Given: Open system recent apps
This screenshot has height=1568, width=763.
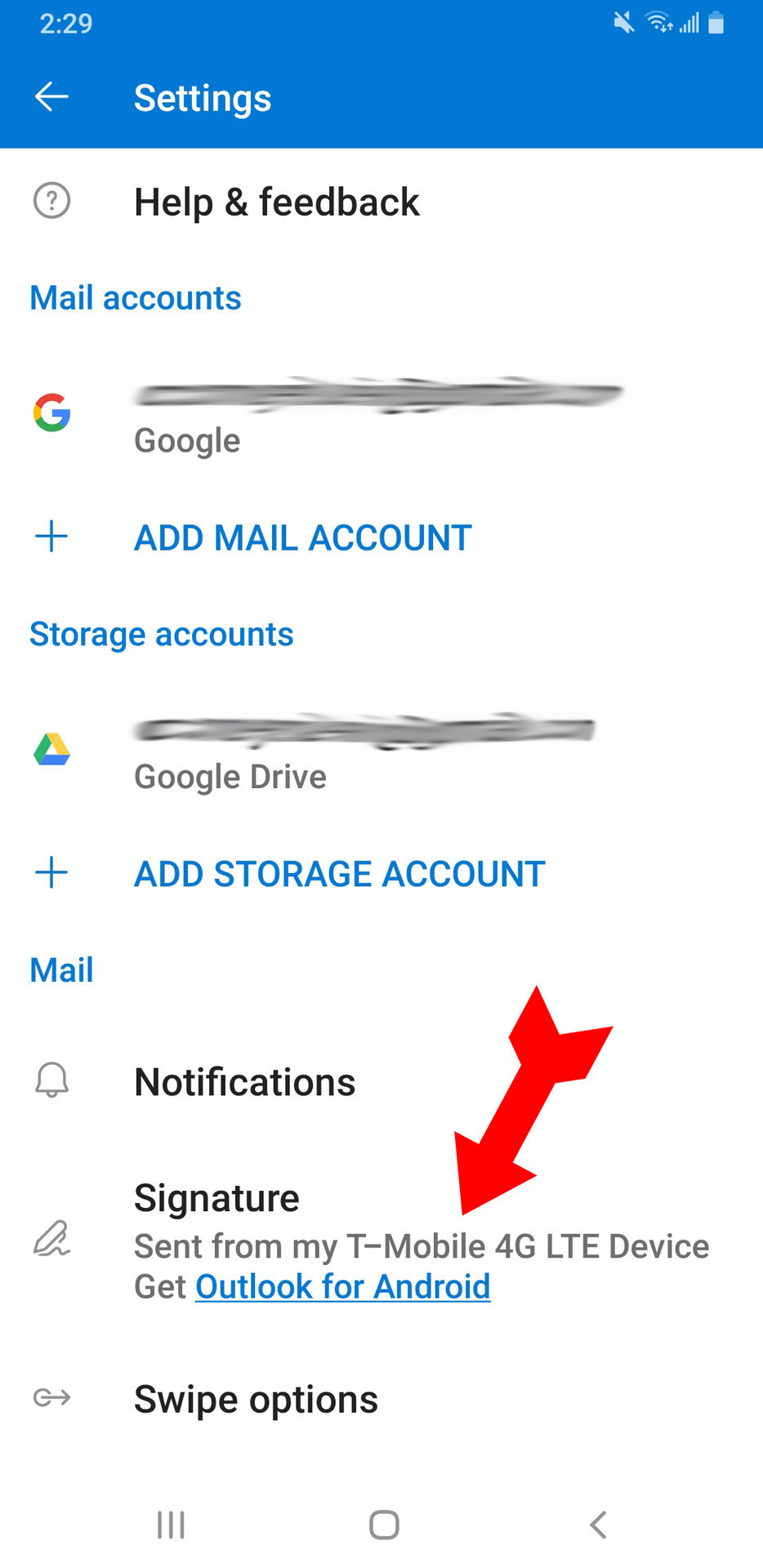Looking at the screenshot, I should pyautogui.click(x=171, y=1525).
